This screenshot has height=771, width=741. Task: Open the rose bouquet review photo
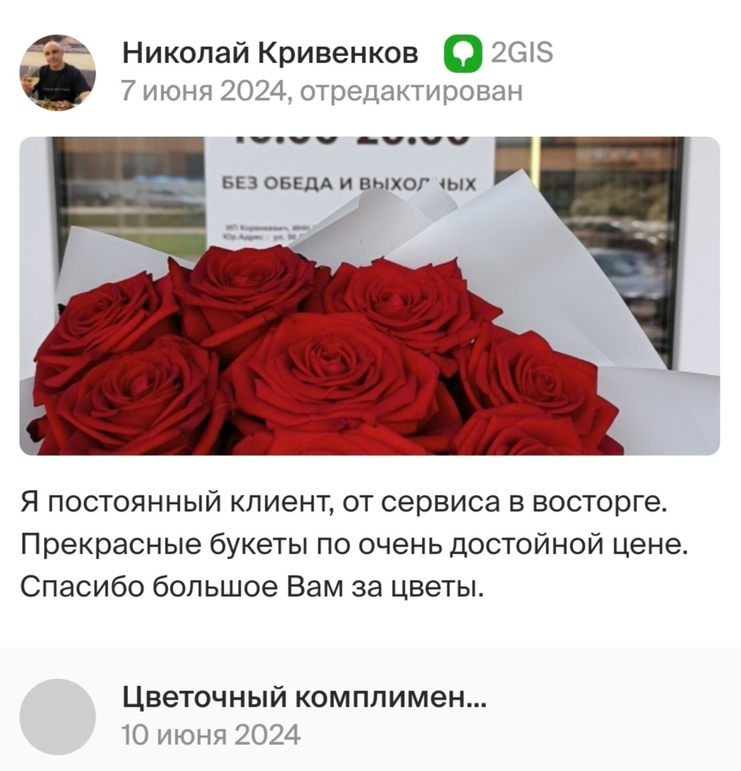coord(369,296)
